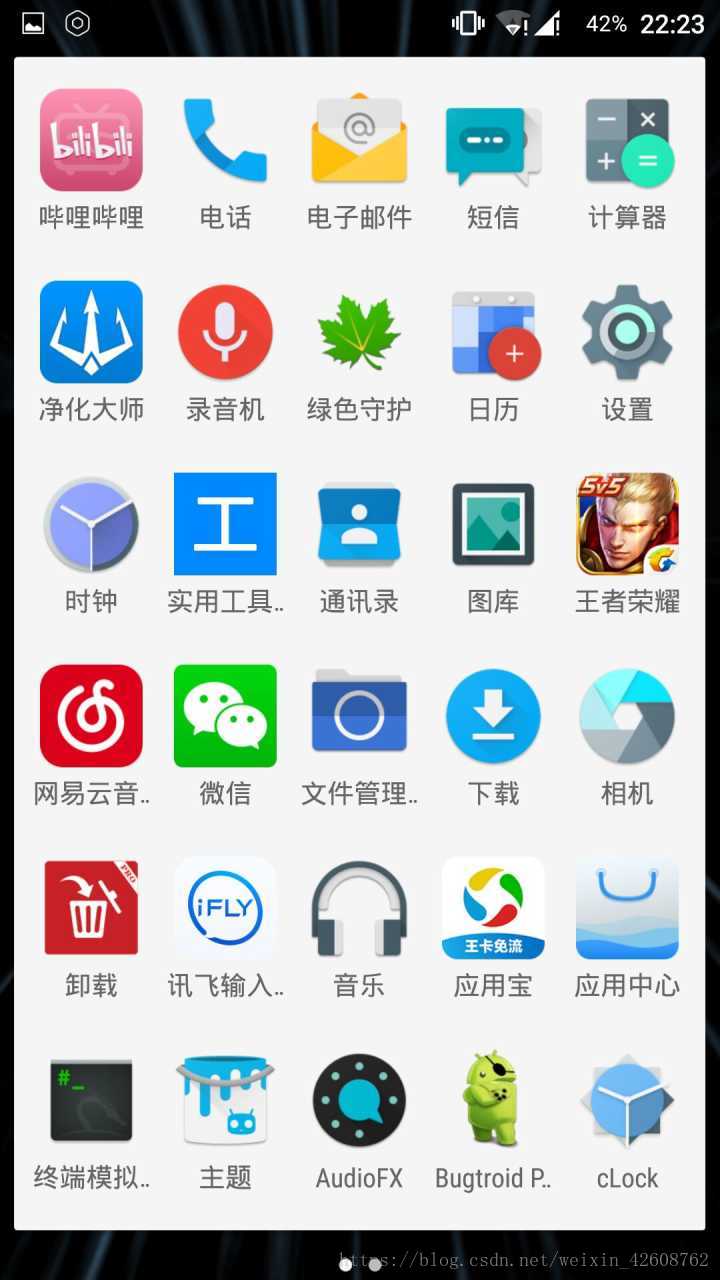Open 通讯录 contacts
720x1280 pixels.
[x=359, y=524]
